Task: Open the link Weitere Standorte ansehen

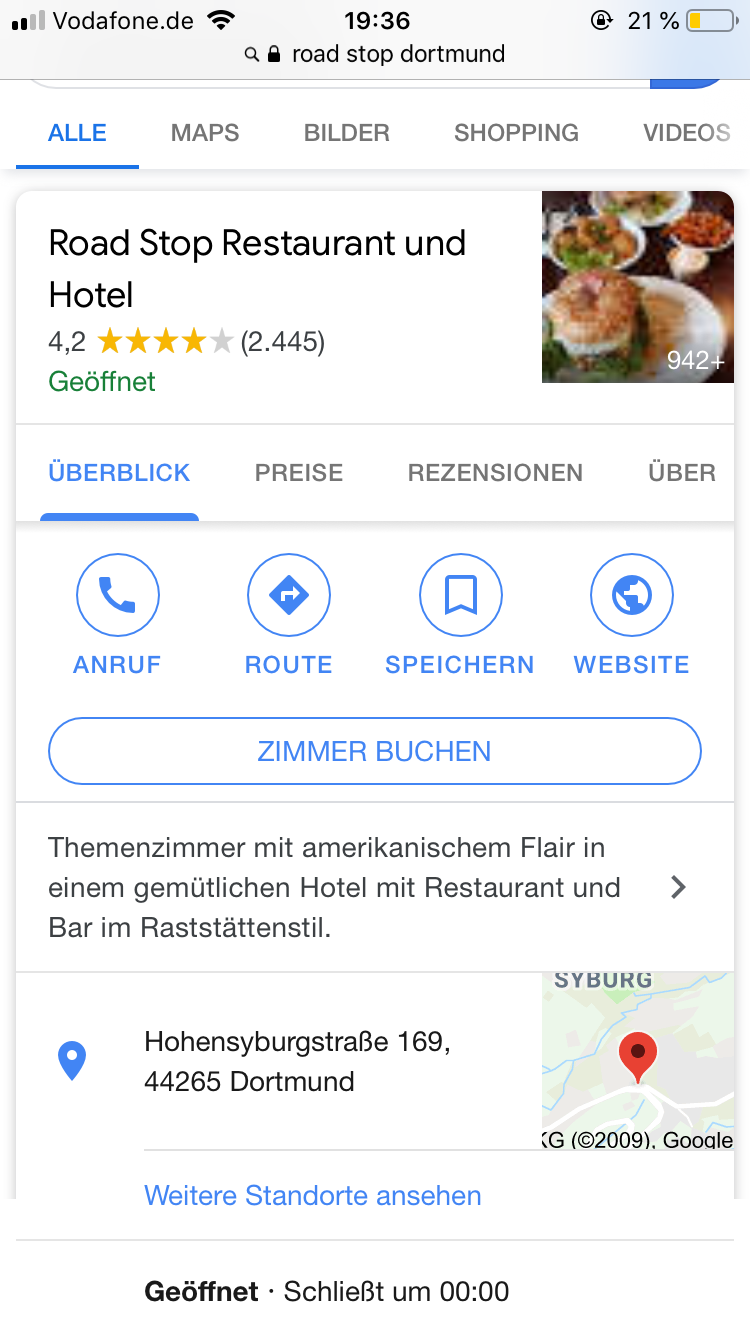Action: (313, 1196)
